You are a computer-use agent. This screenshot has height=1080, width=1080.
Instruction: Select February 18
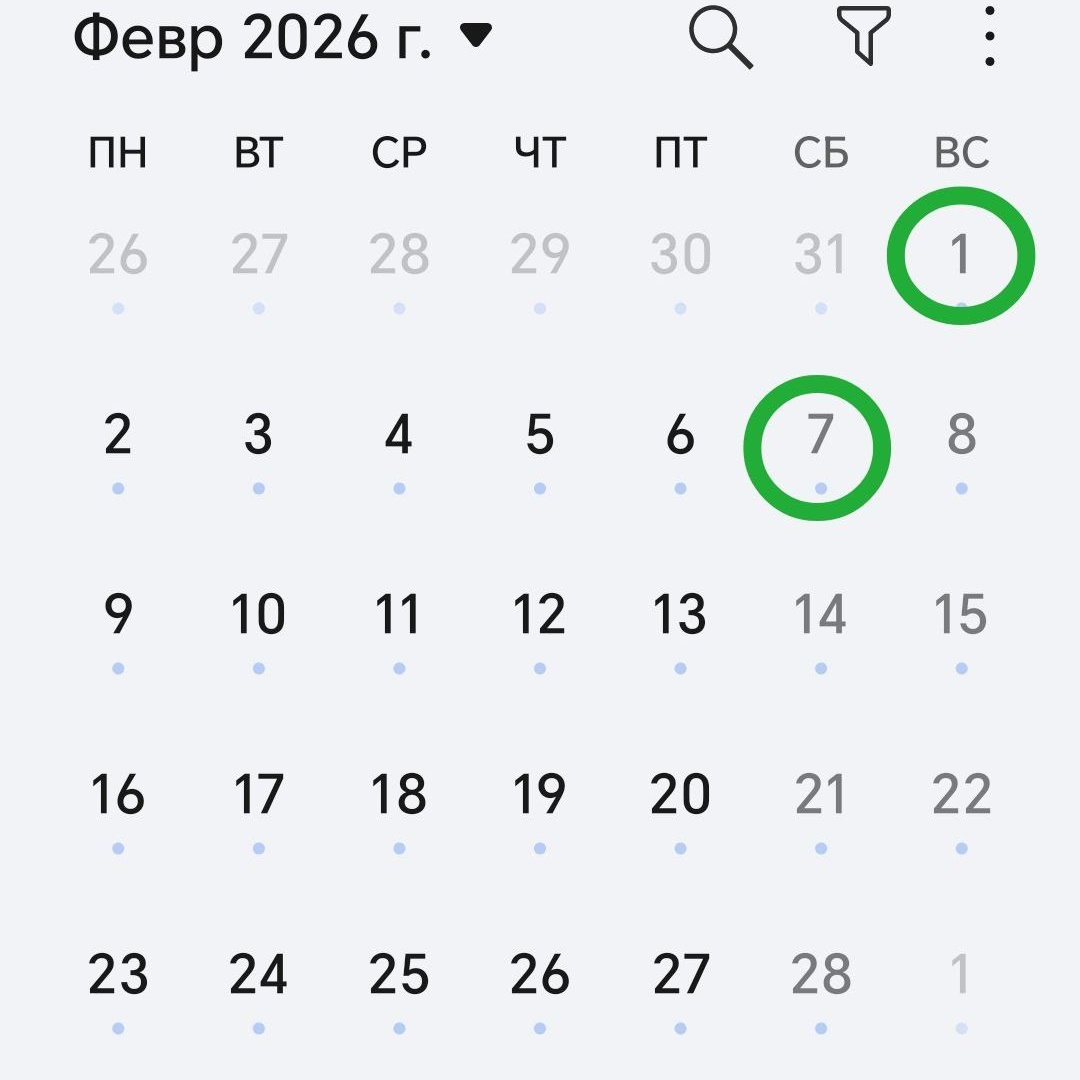pyautogui.click(x=399, y=795)
